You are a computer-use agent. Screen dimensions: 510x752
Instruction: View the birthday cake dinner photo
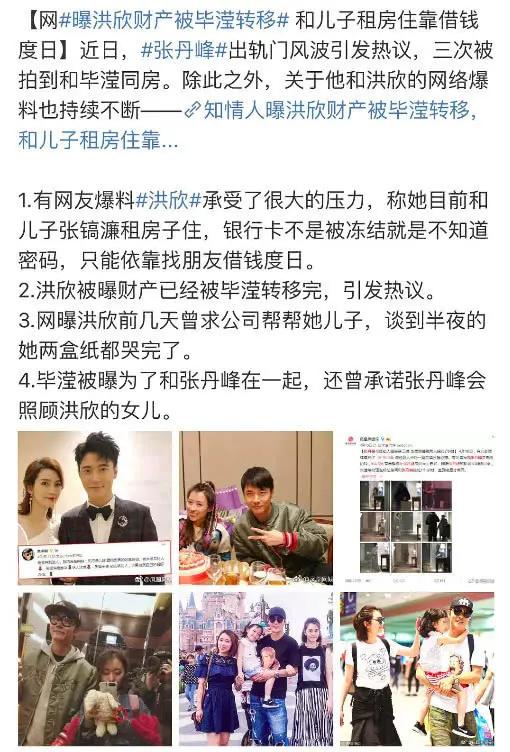click(x=256, y=508)
